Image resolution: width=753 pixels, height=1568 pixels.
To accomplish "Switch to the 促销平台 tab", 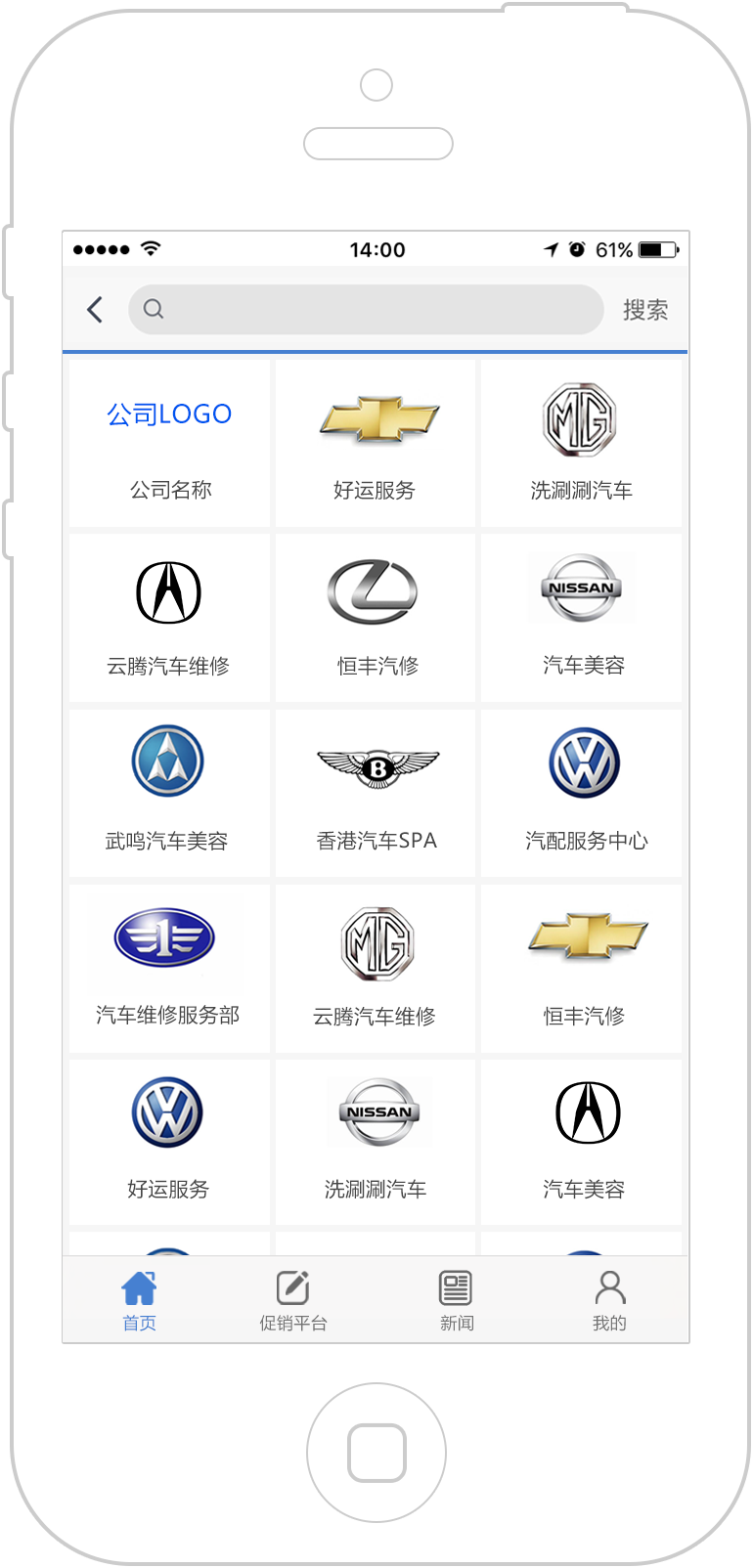I will [293, 1300].
